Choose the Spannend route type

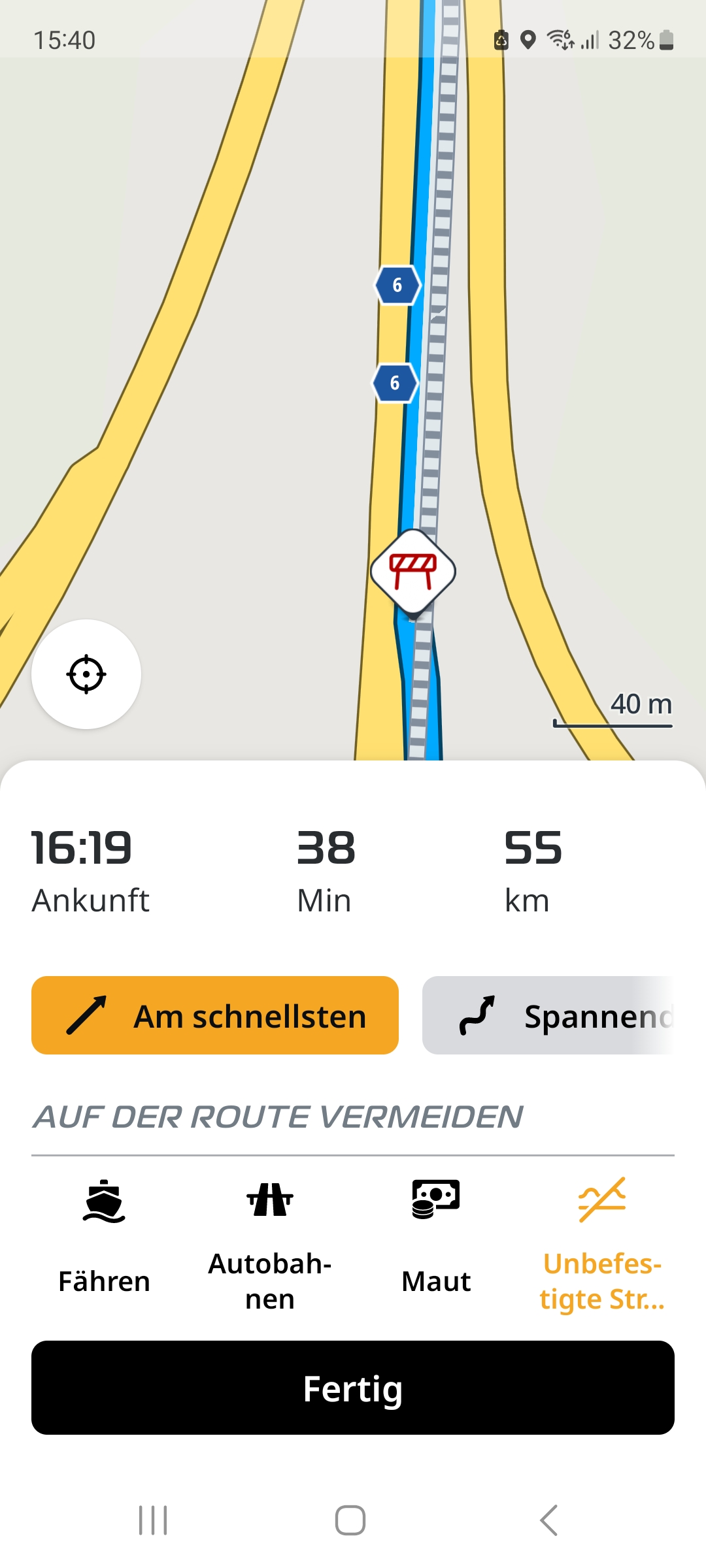coord(548,1015)
